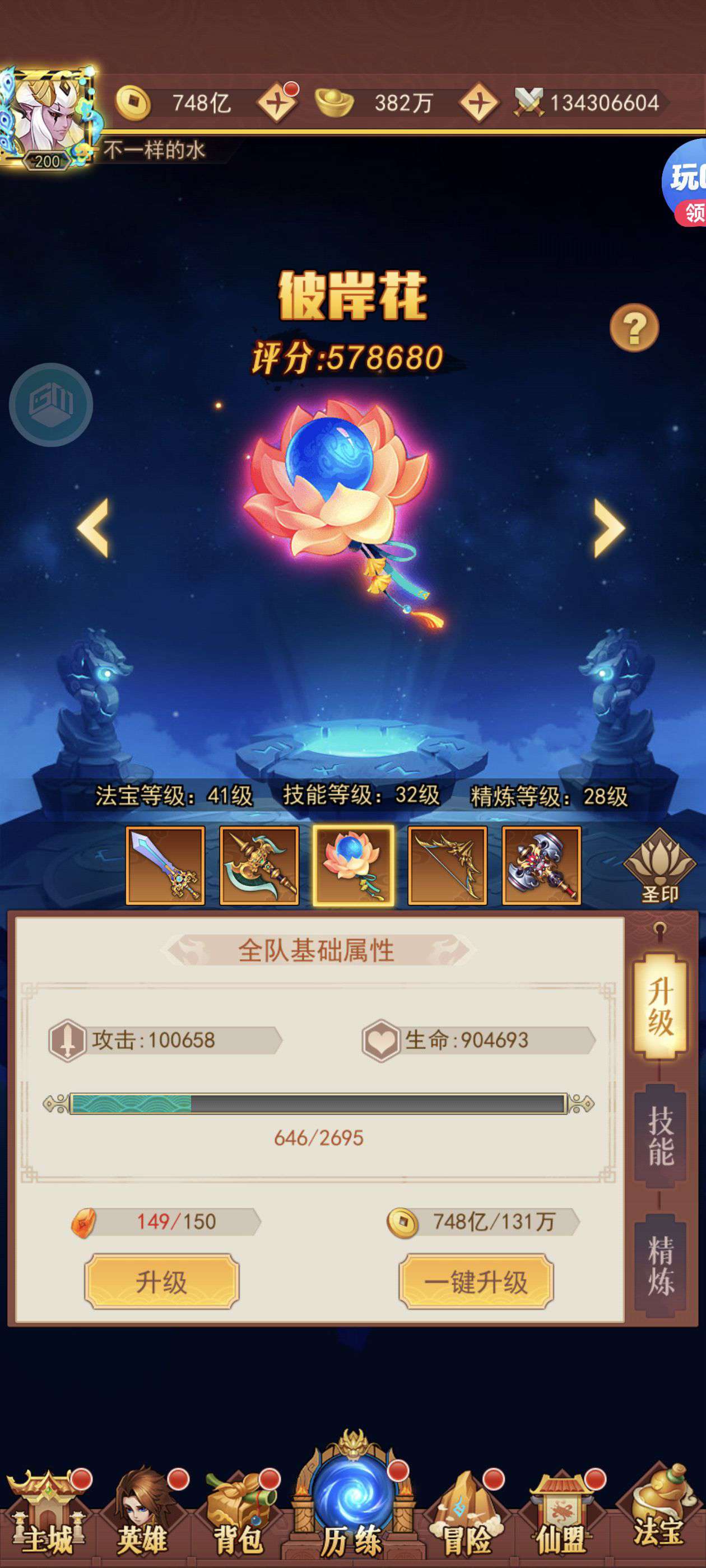Screen dimensions: 706x1568
Task: Add more gold coins via plus icon
Action: (277, 102)
